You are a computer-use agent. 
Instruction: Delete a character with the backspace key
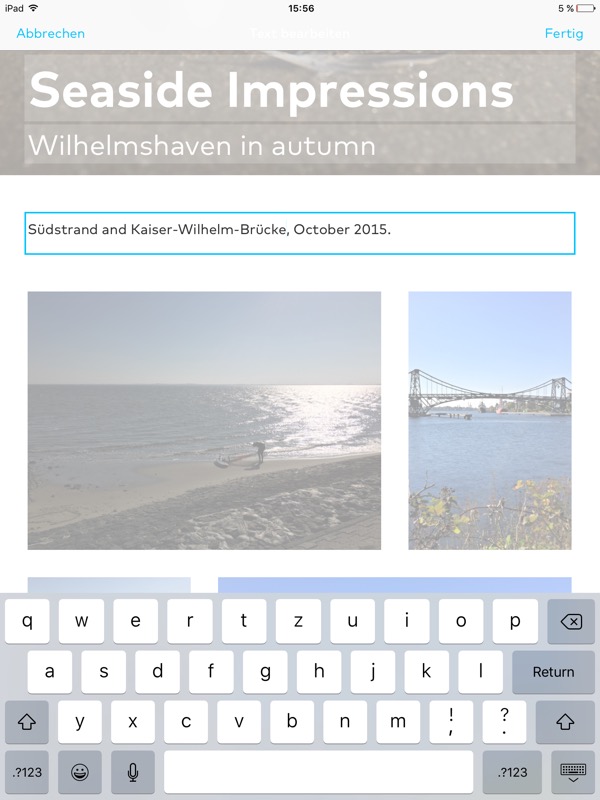click(570, 621)
